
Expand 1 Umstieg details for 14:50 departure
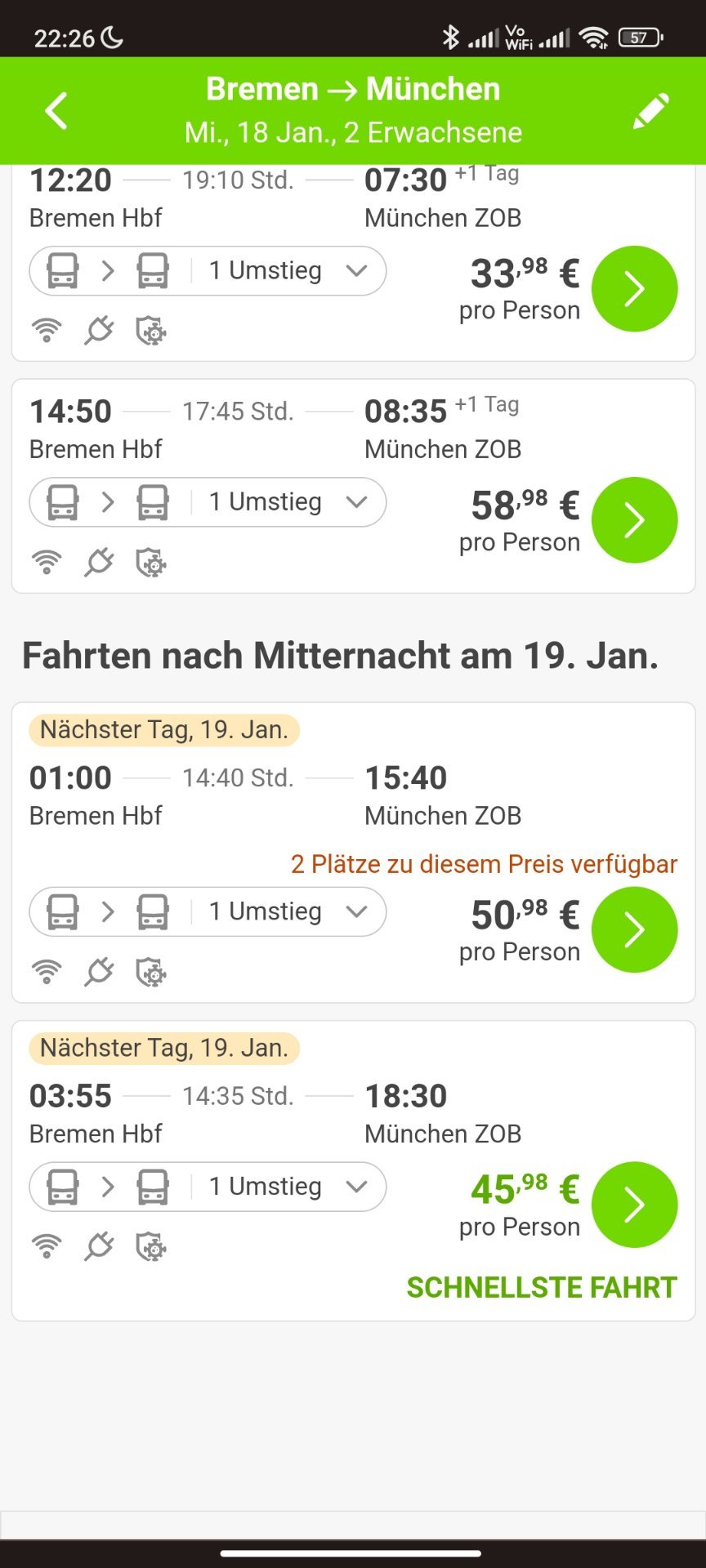click(x=208, y=502)
